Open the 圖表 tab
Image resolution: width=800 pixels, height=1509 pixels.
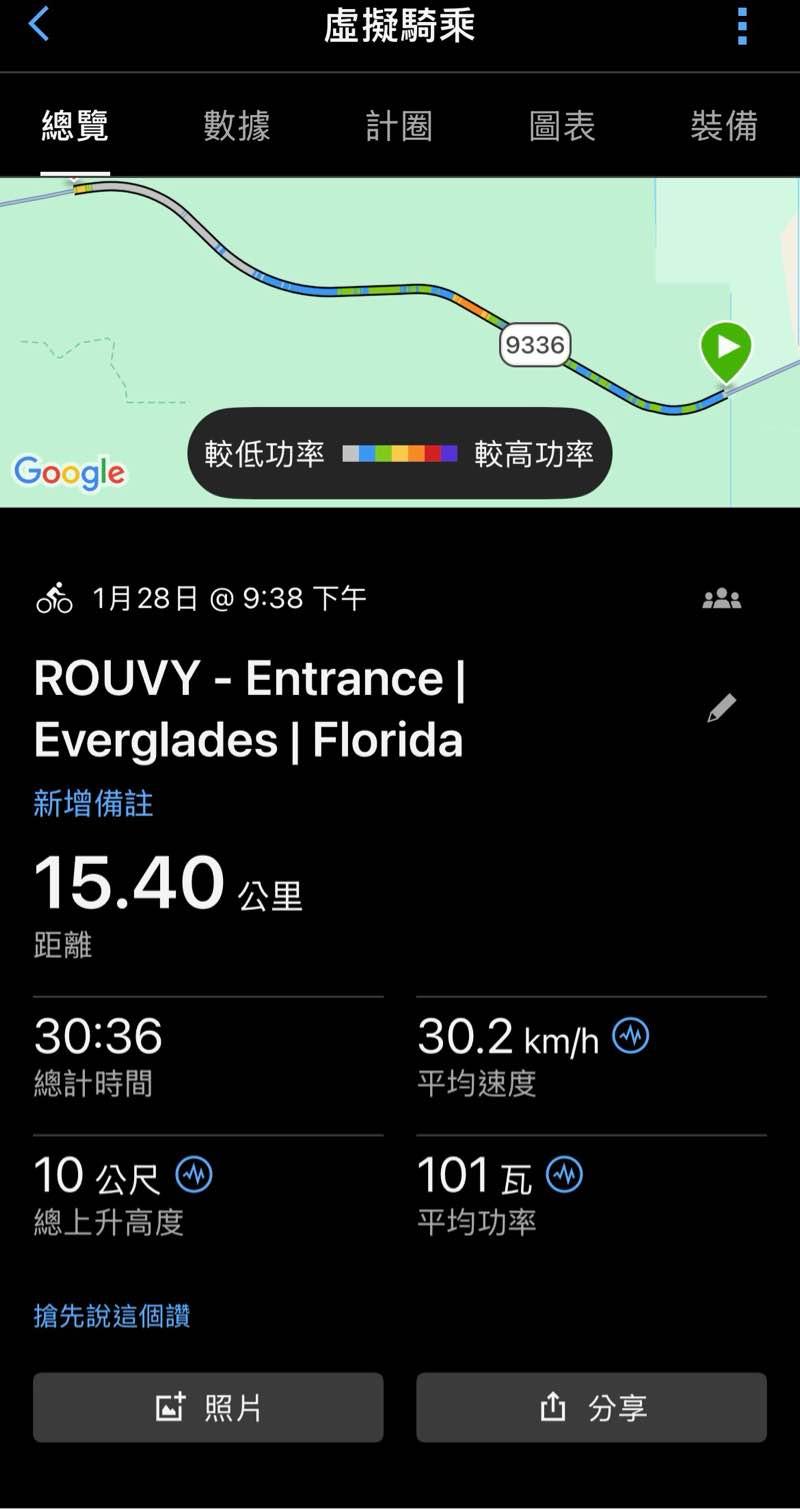(562, 126)
